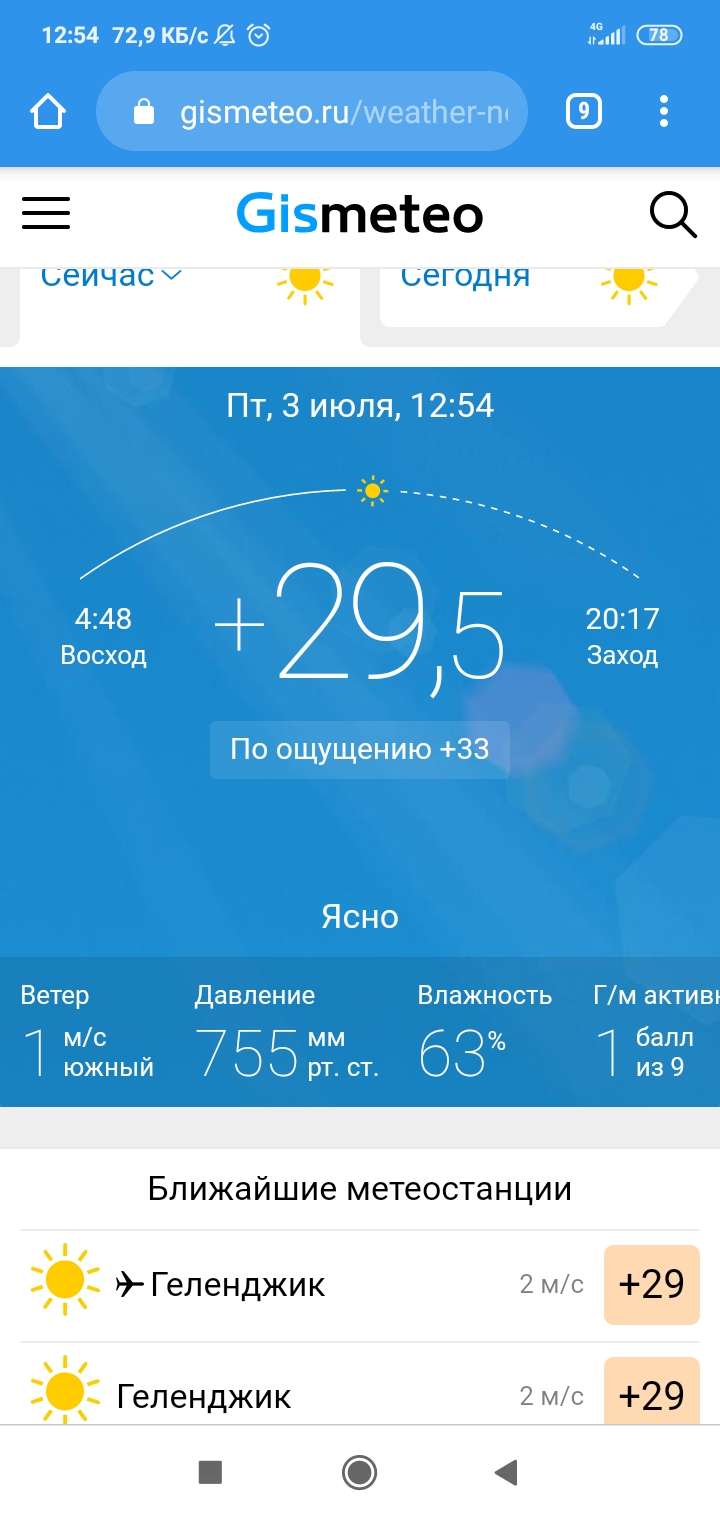The width and height of the screenshot is (720, 1520).
Task: Open the Геленджик airport weather station
Action: pyautogui.click(x=238, y=1285)
